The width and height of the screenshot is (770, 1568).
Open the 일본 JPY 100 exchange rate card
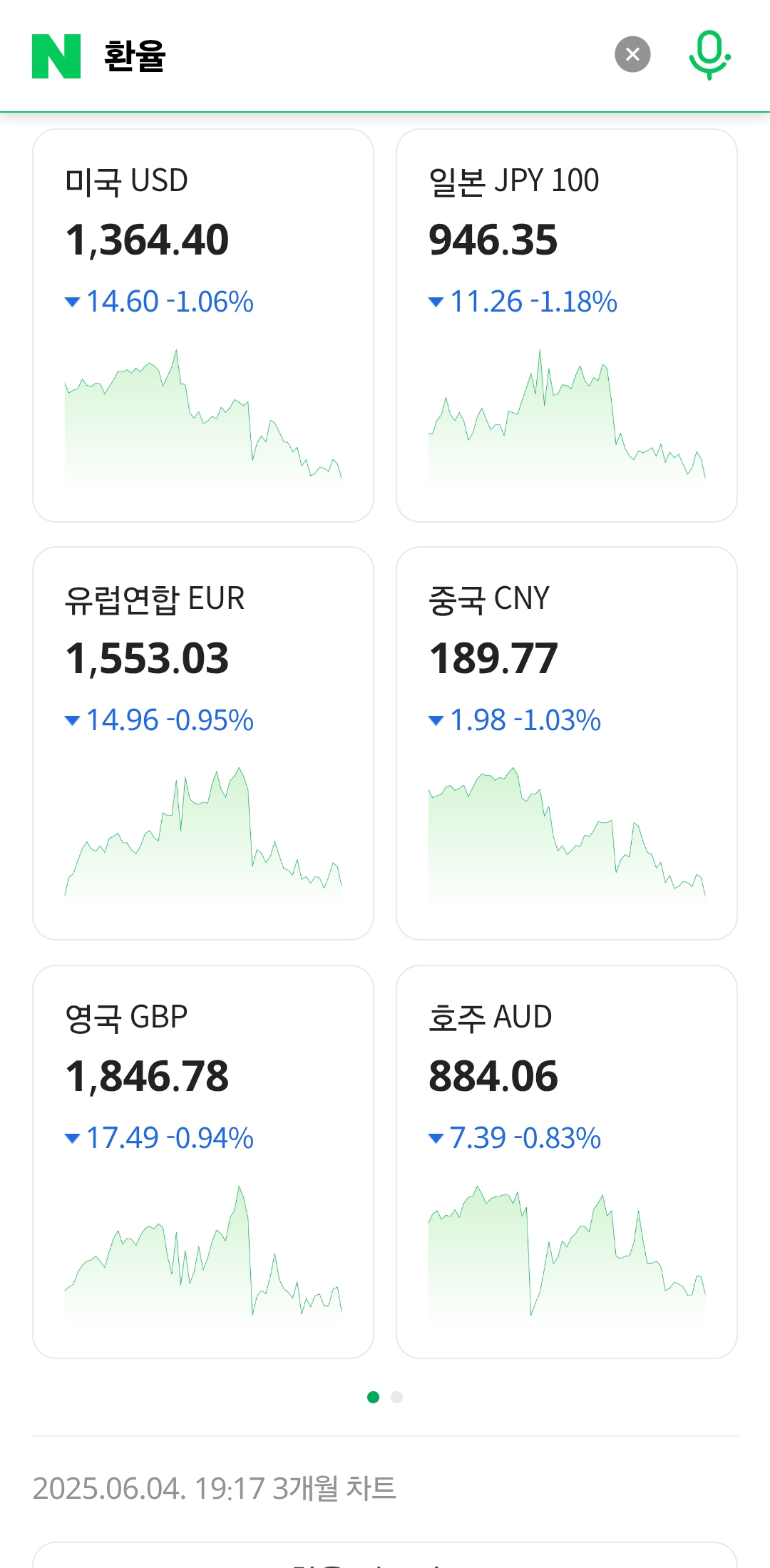point(566,325)
